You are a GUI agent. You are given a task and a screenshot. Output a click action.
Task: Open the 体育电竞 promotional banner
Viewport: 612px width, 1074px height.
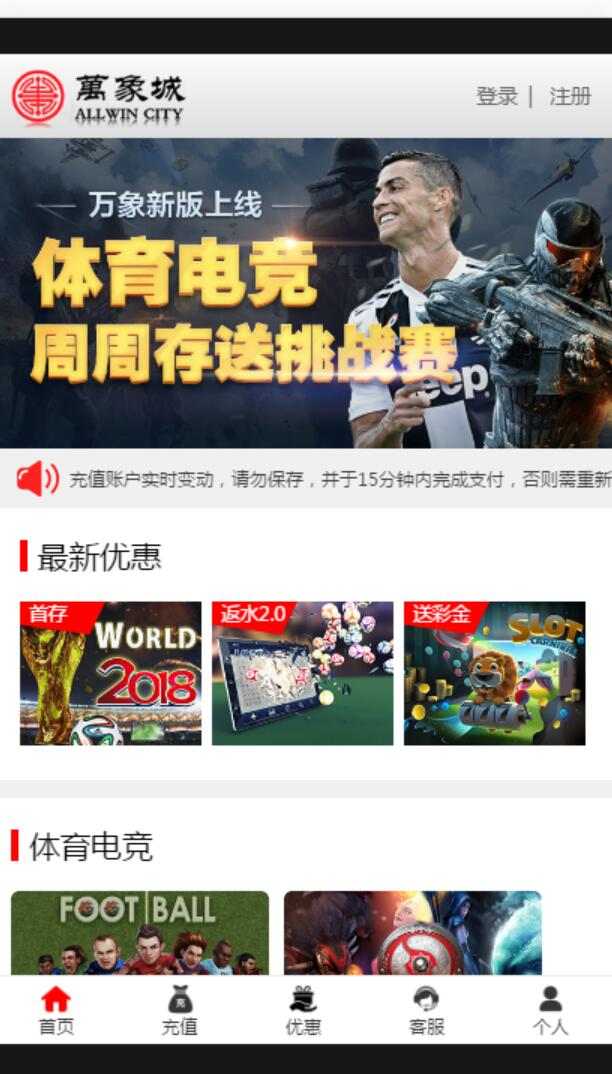(306, 293)
